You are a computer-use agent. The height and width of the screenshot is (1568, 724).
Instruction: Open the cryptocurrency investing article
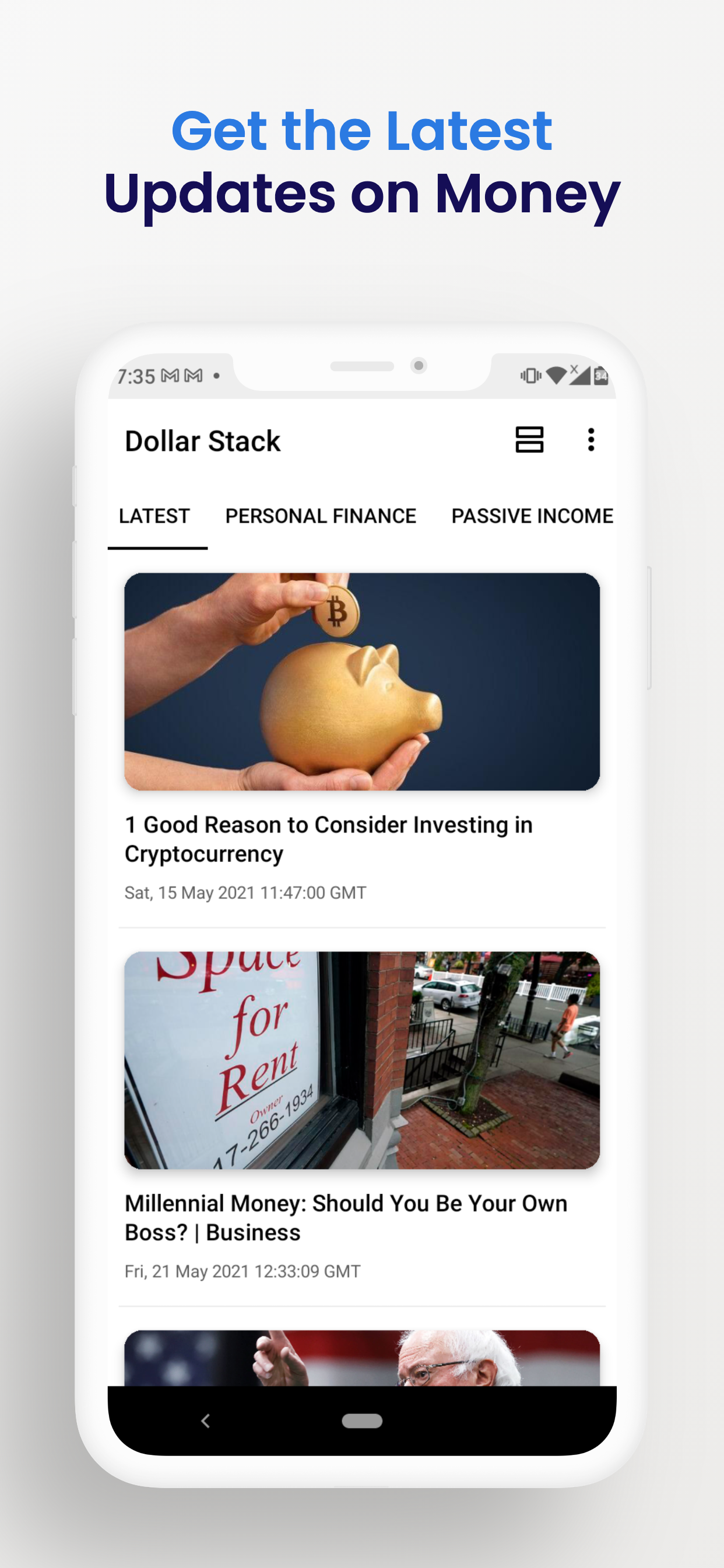[x=329, y=839]
